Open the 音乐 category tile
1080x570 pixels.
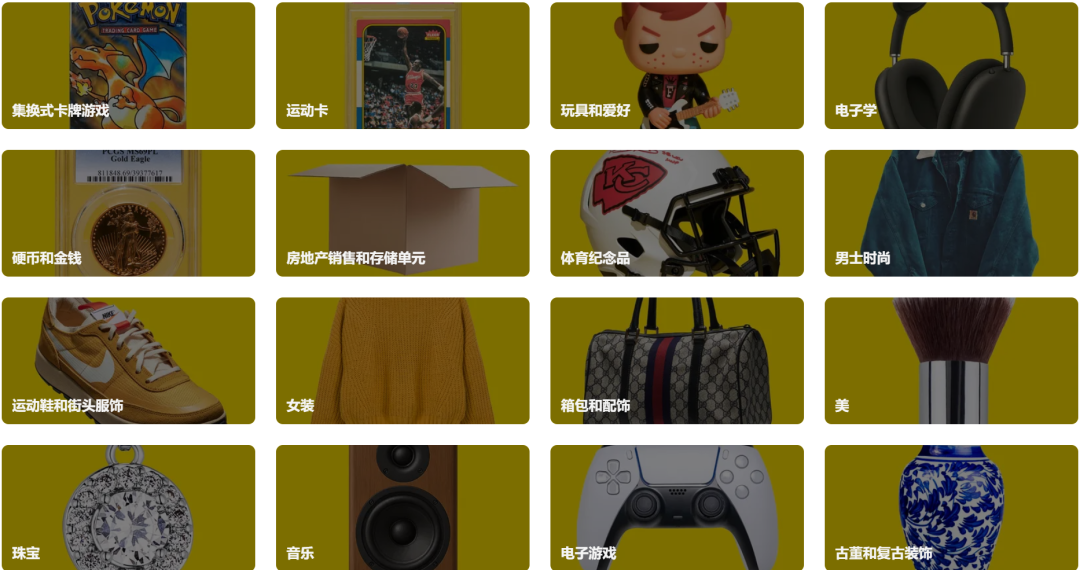pyautogui.click(x=402, y=507)
